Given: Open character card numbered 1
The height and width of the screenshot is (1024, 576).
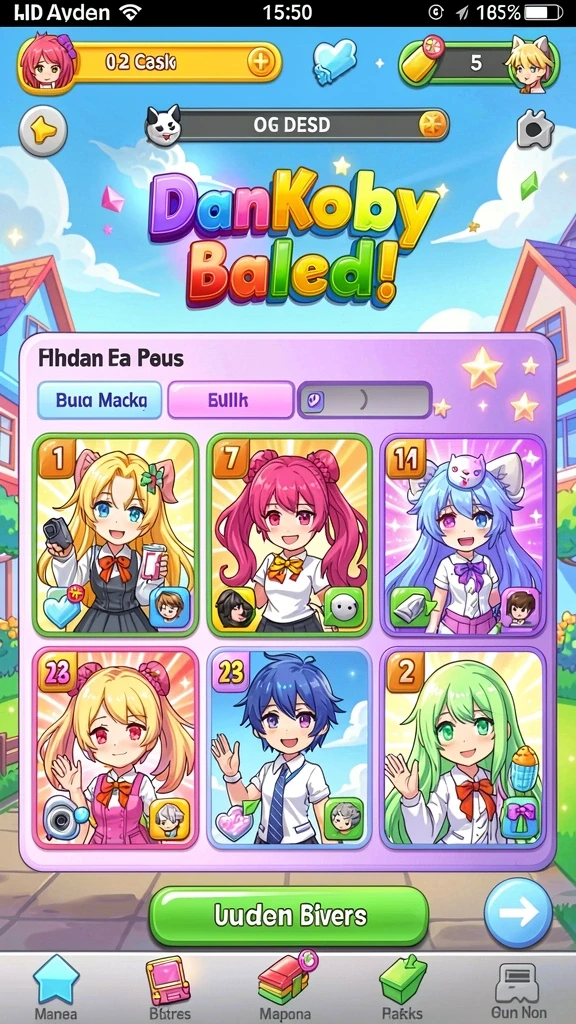Looking at the screenshot, I should (x=115, y=535).
